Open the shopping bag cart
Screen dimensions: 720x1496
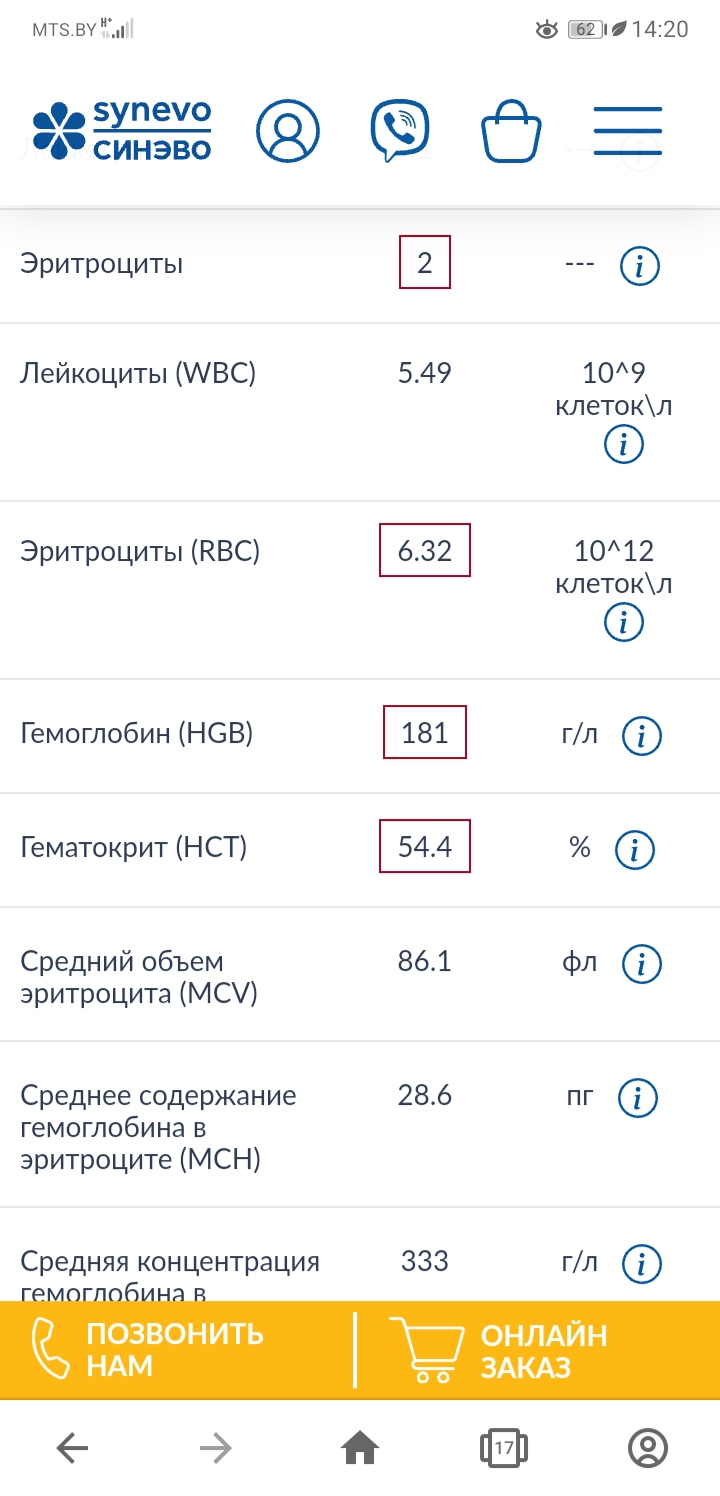tap(511, 131)
